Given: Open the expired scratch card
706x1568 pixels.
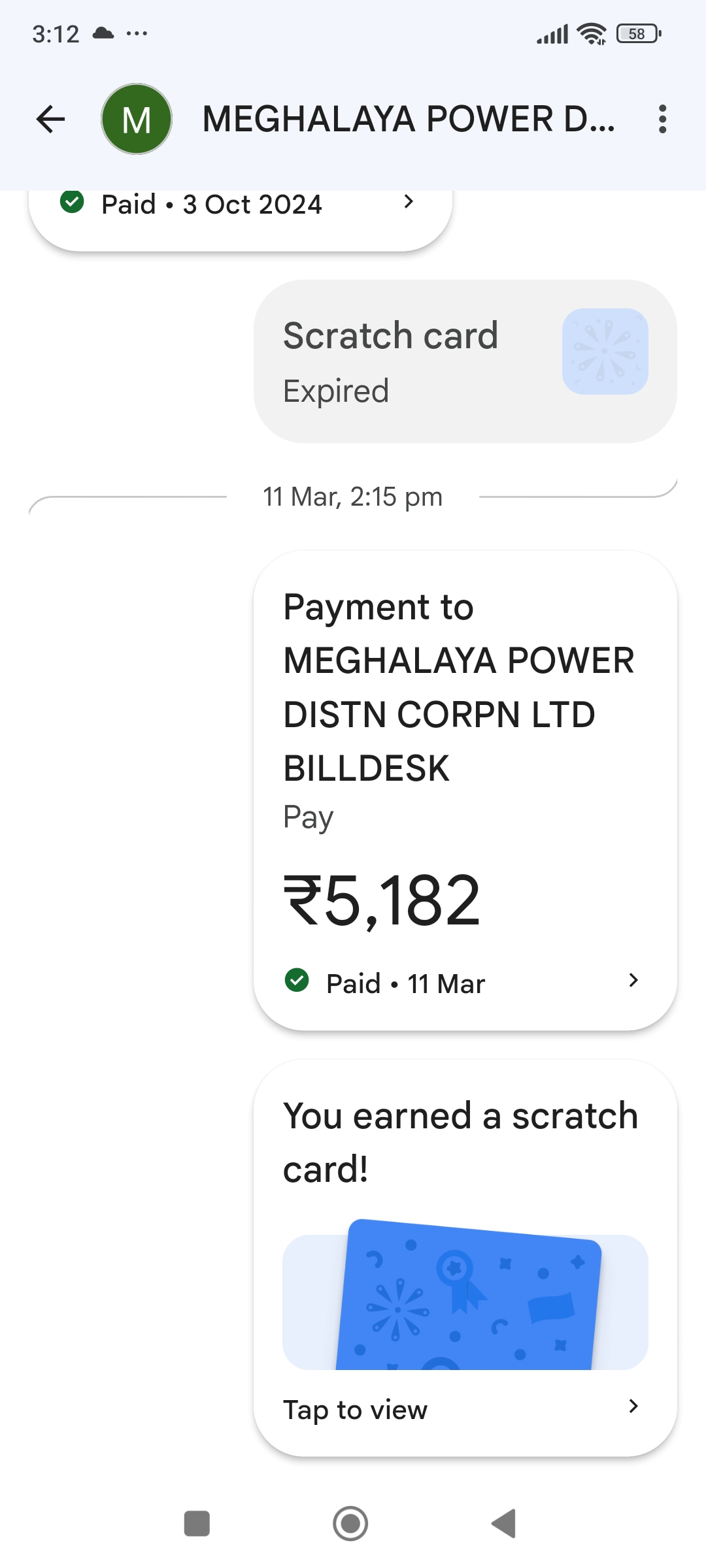Looking at the screenshot, I should pos(465,361).
